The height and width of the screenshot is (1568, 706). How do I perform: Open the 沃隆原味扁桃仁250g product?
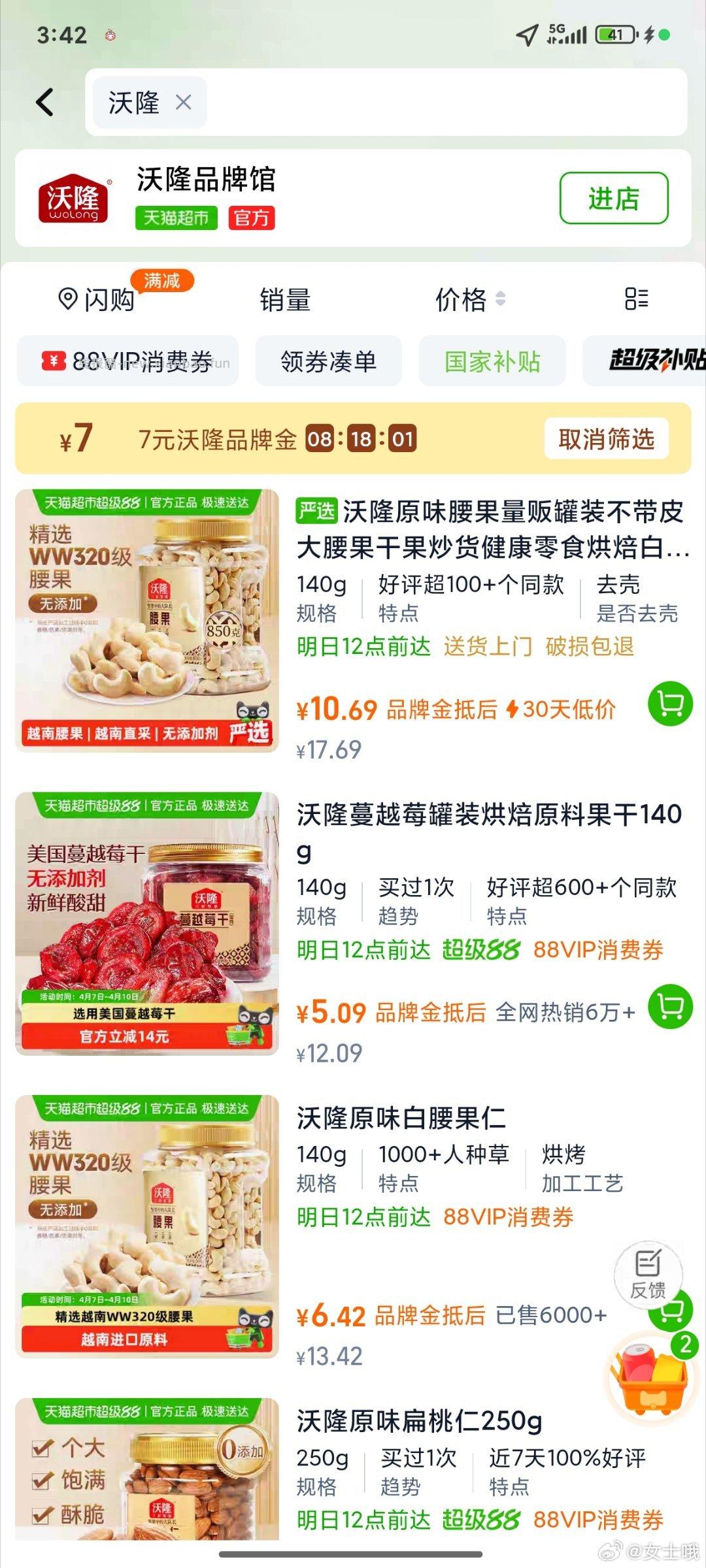[x=418, y=1421]
